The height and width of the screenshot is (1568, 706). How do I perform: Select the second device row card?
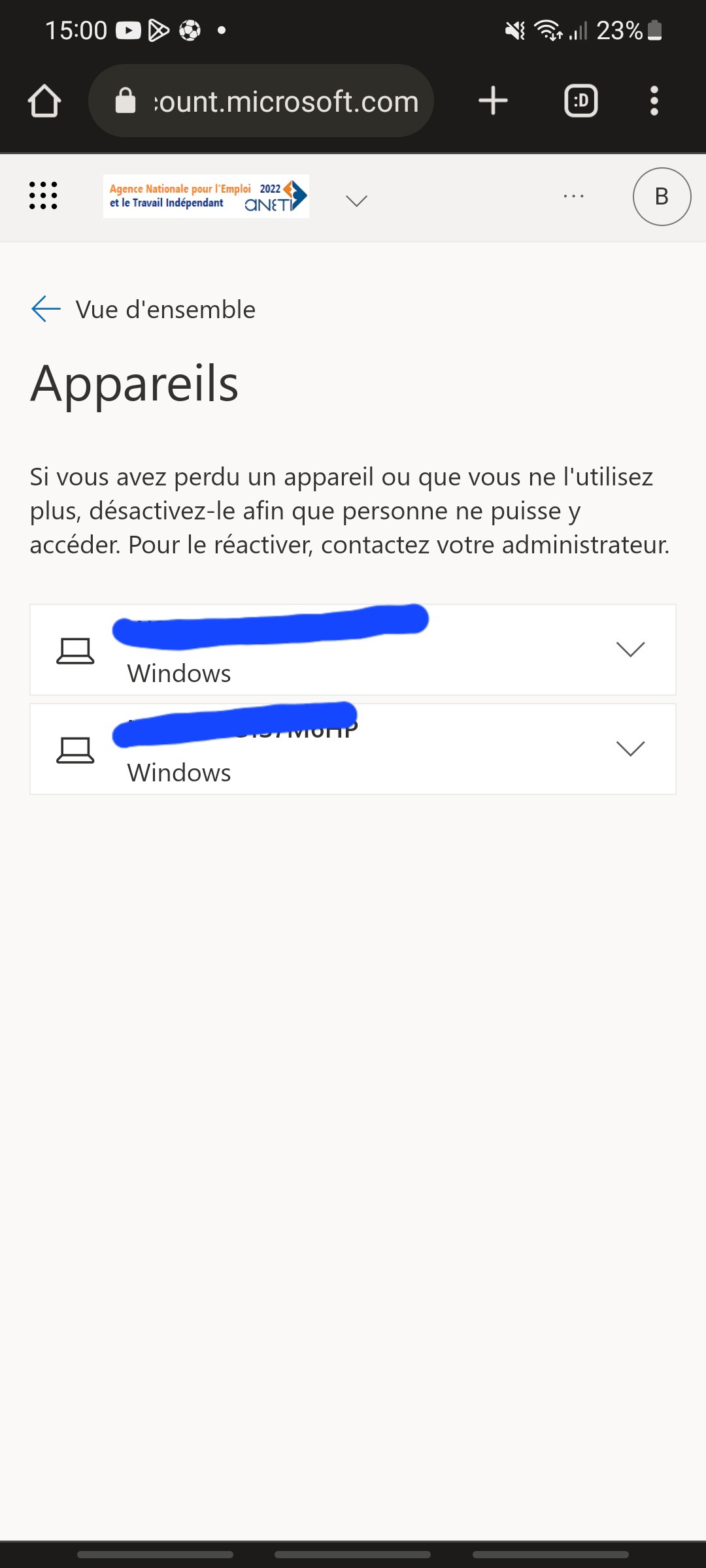click(353, 749)
